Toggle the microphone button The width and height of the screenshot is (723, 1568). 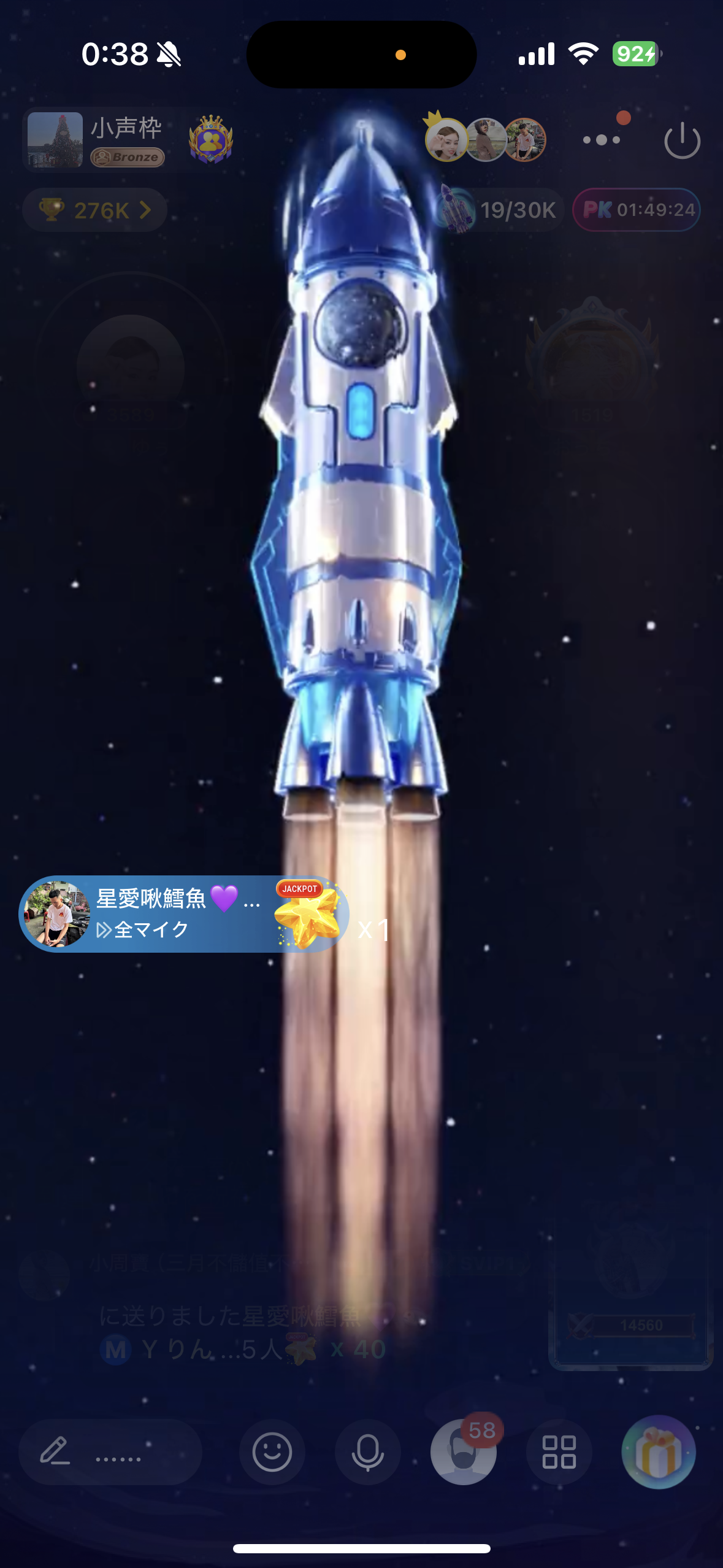[x=368, y=1452]
